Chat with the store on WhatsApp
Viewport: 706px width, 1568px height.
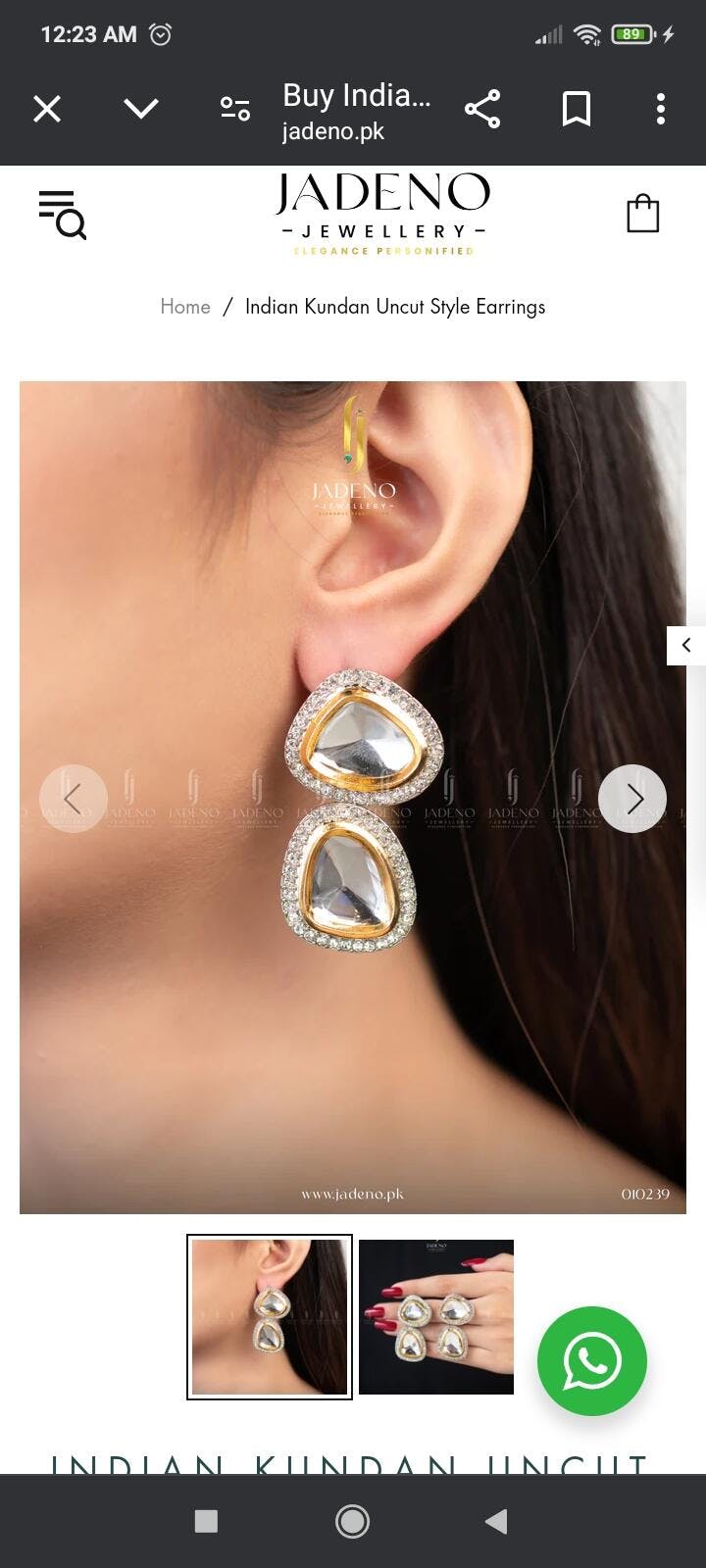click(x=591, y=1360)
